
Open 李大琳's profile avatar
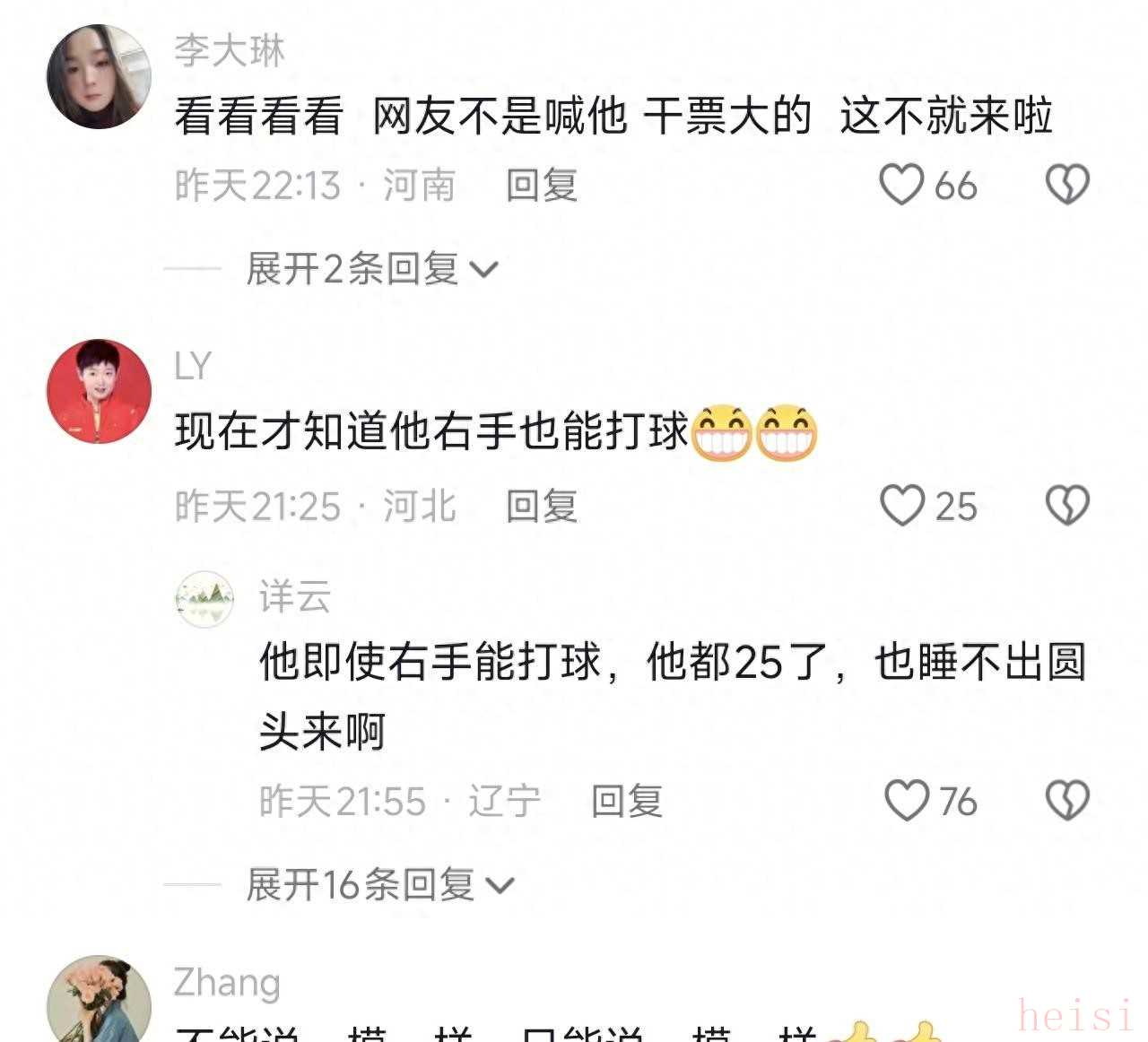pyautogui.click(x=99, y=77)
